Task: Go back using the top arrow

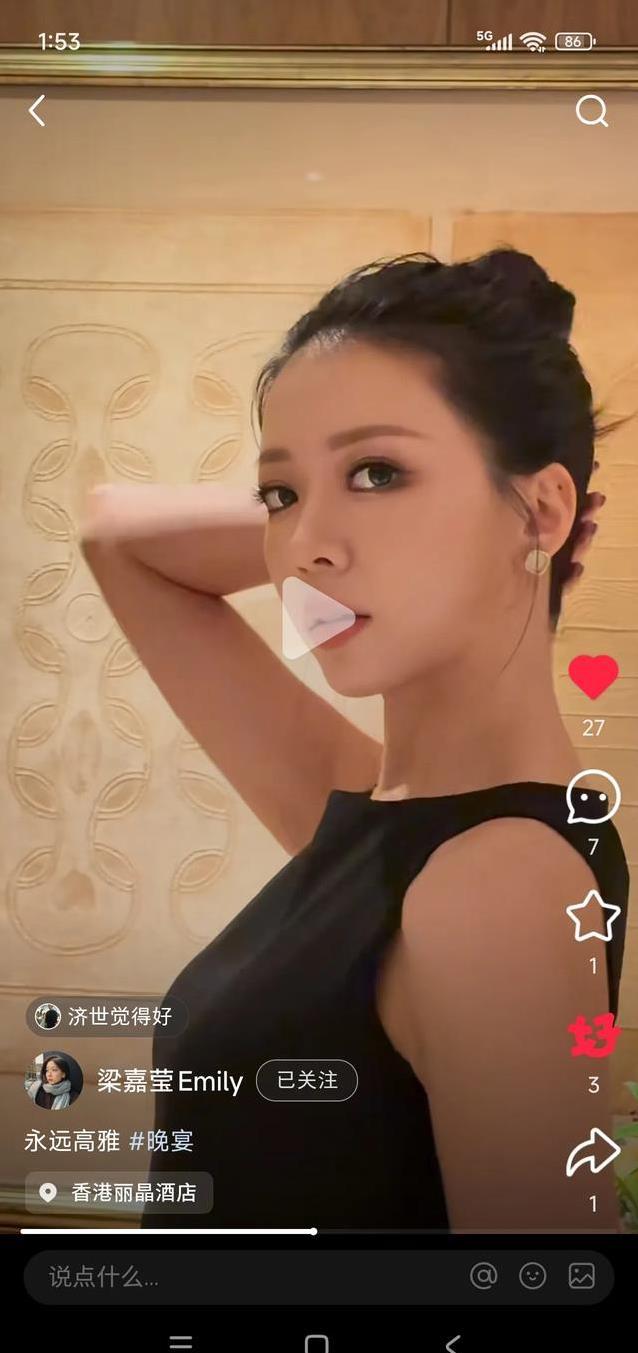Action: (37, 111)
